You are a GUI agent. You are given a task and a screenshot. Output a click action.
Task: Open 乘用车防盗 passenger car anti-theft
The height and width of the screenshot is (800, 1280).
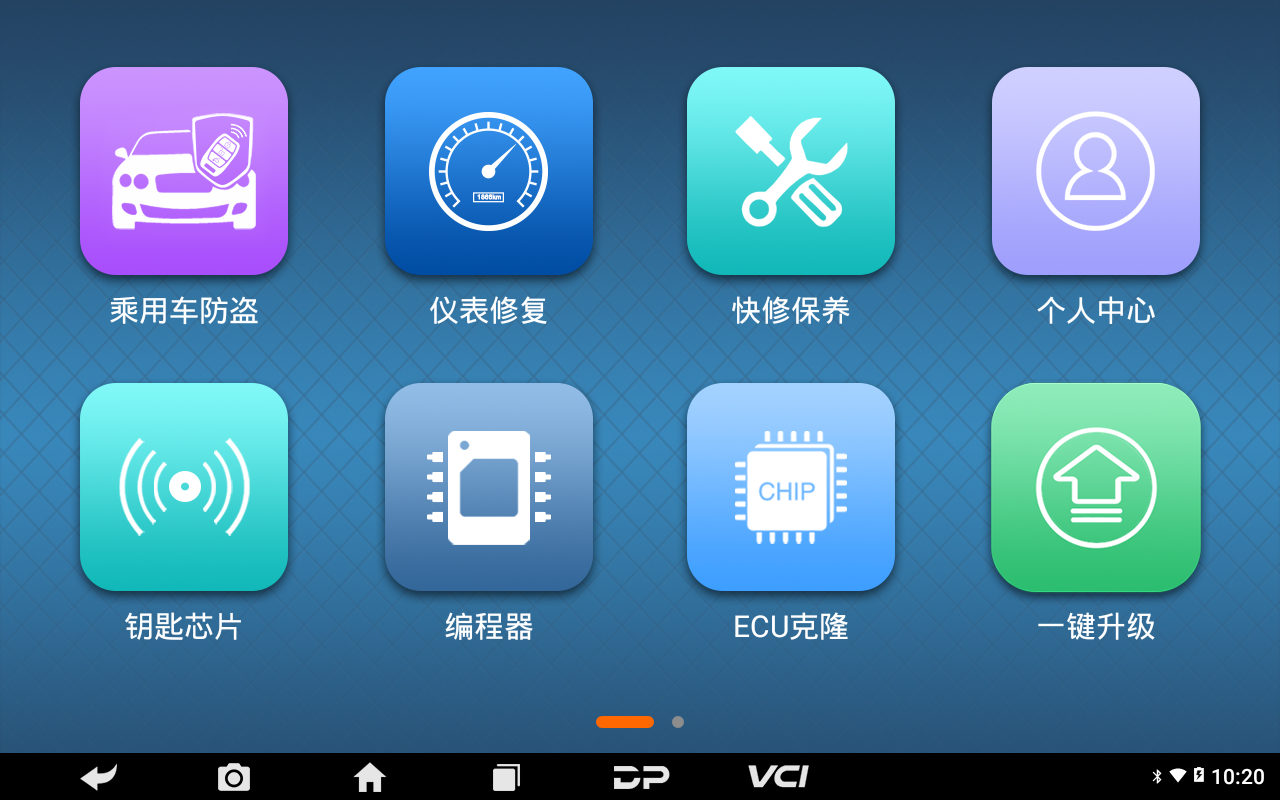(x=184, y=171)
